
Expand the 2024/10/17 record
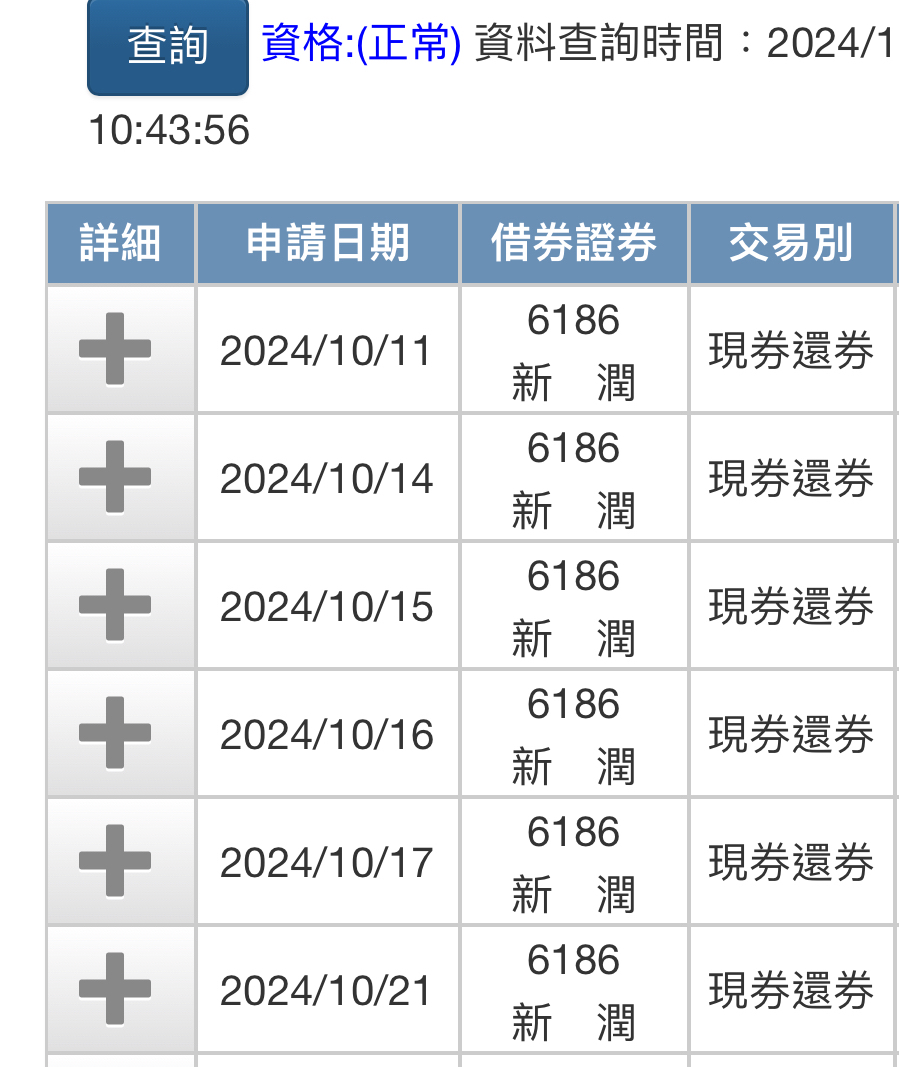click(115, 861)
